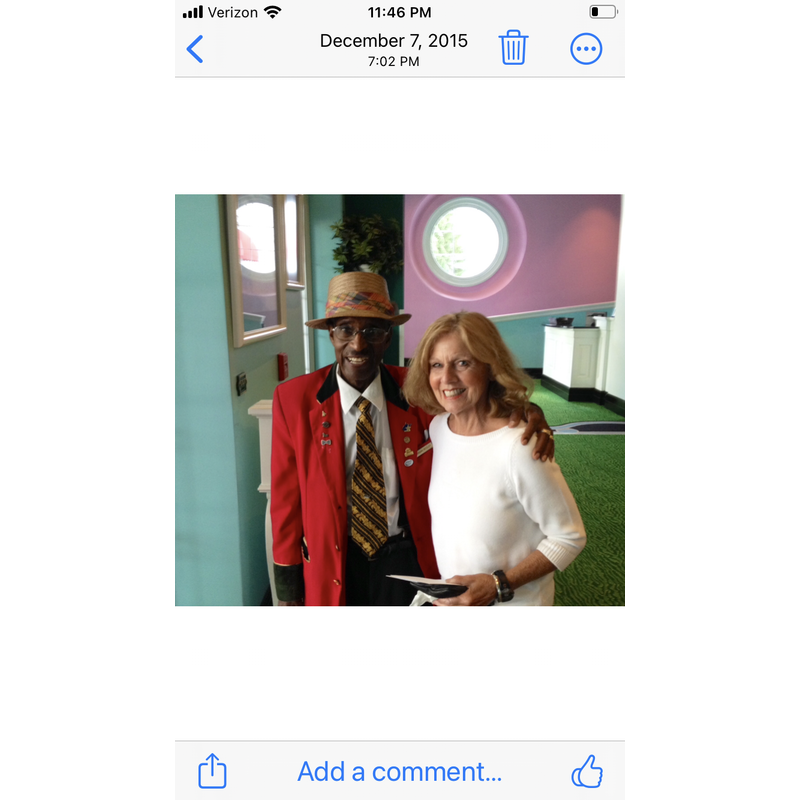800x800 pixels.
Task: Open the more options ellipsis menu
Action: click(586, 49)
